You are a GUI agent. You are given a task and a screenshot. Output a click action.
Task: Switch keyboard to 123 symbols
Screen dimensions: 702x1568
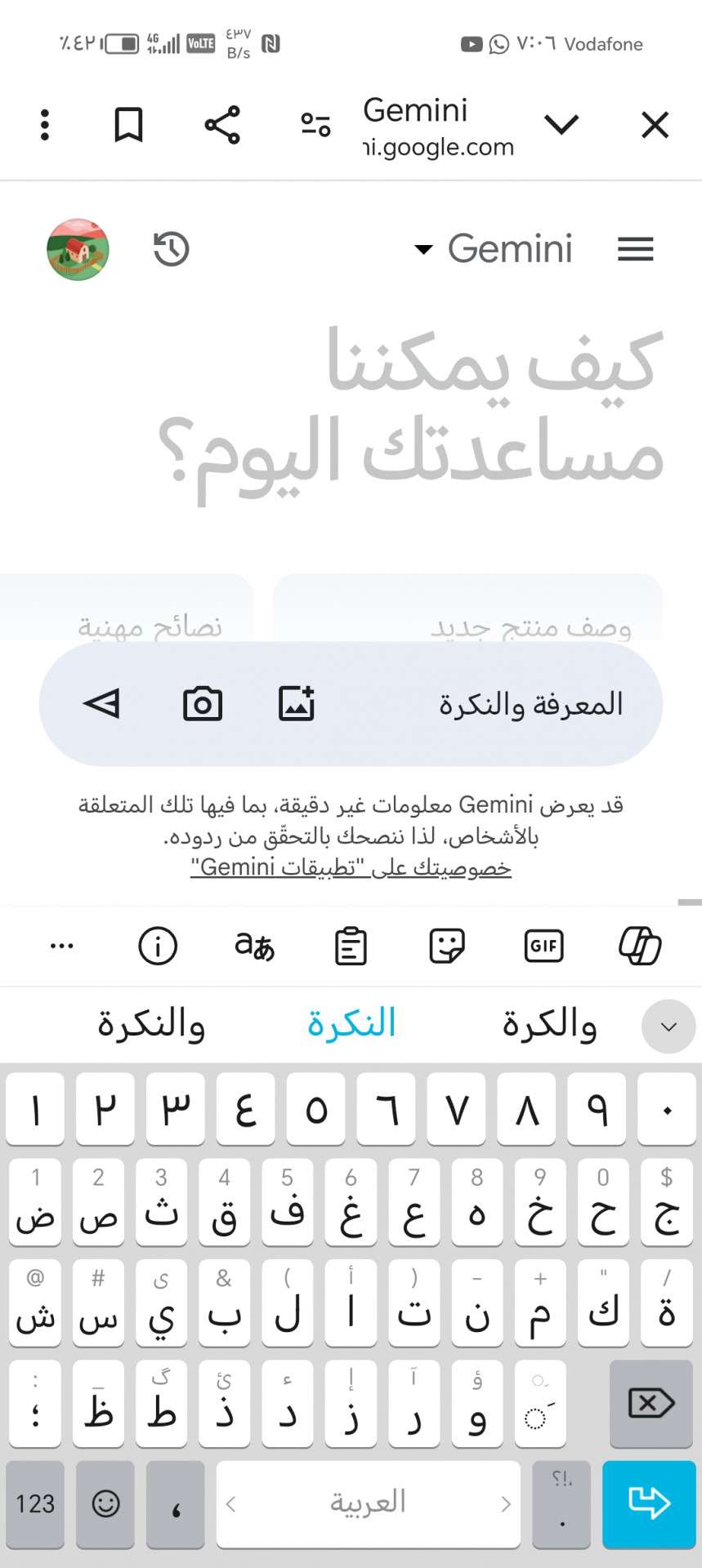[35, 1503]
